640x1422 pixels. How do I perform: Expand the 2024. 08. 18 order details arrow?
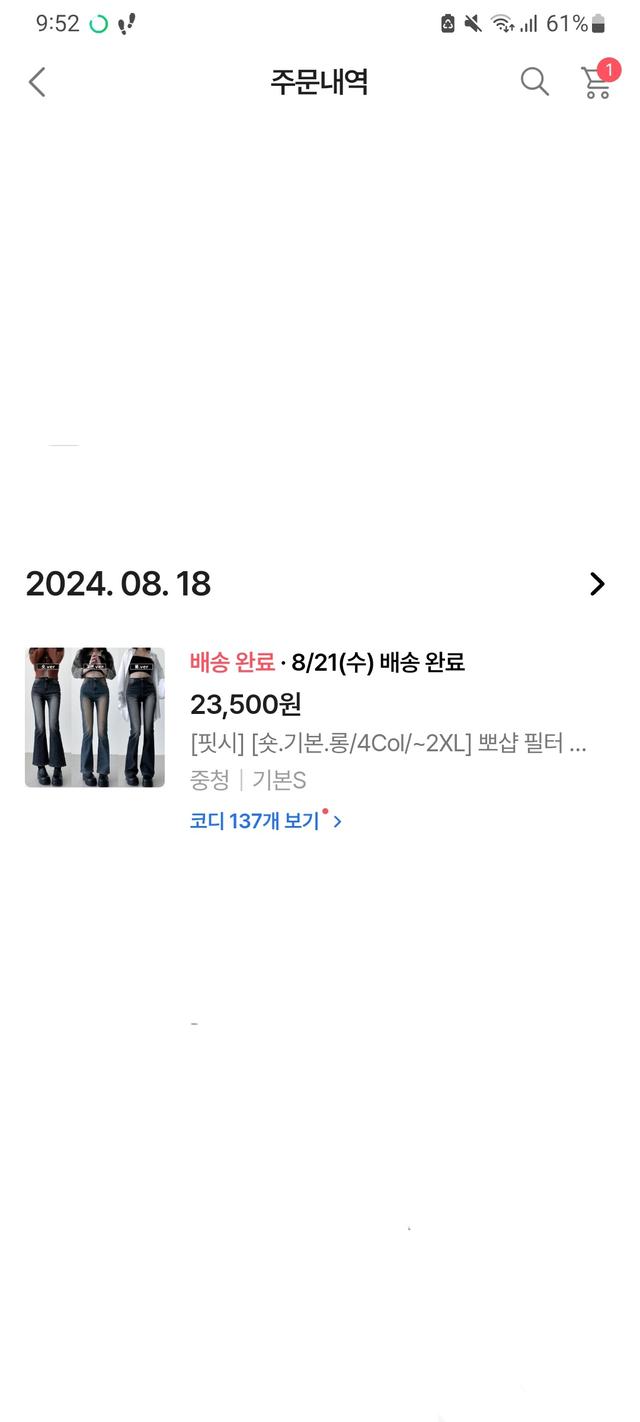point(597,584)
